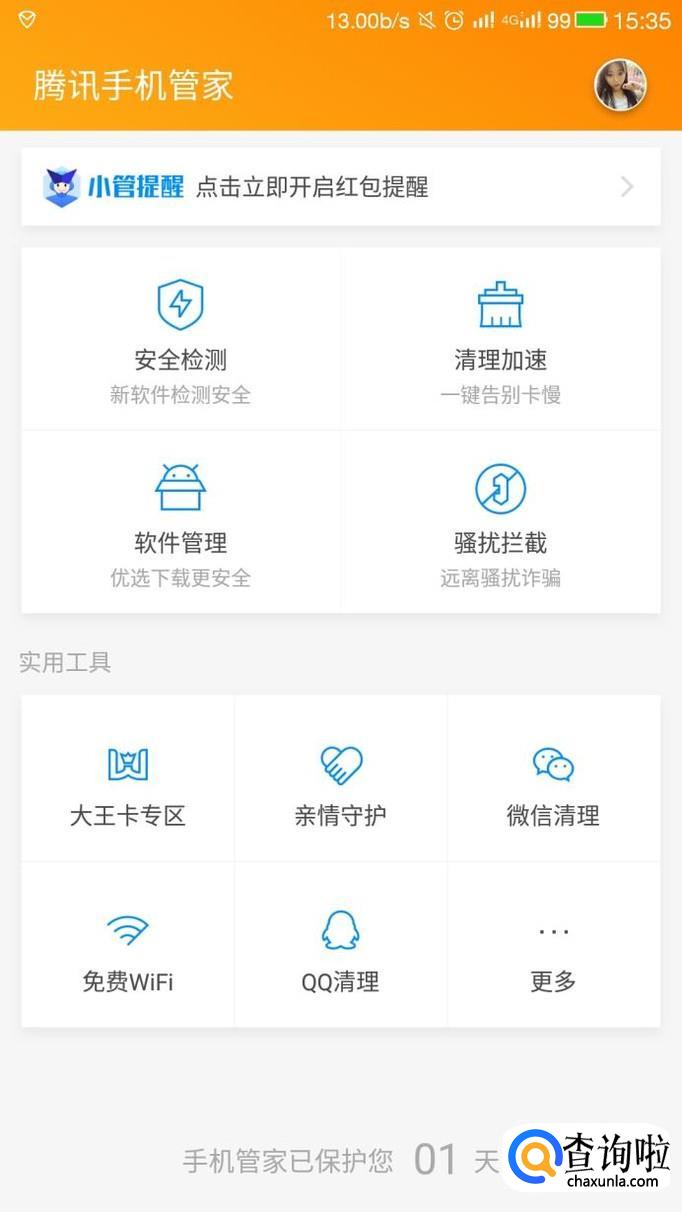Screen dimensions: 682x1212
Task: Open the 小管提醒 red packet reminder banner
Action: pyautogui.click(x=340, y=187)
